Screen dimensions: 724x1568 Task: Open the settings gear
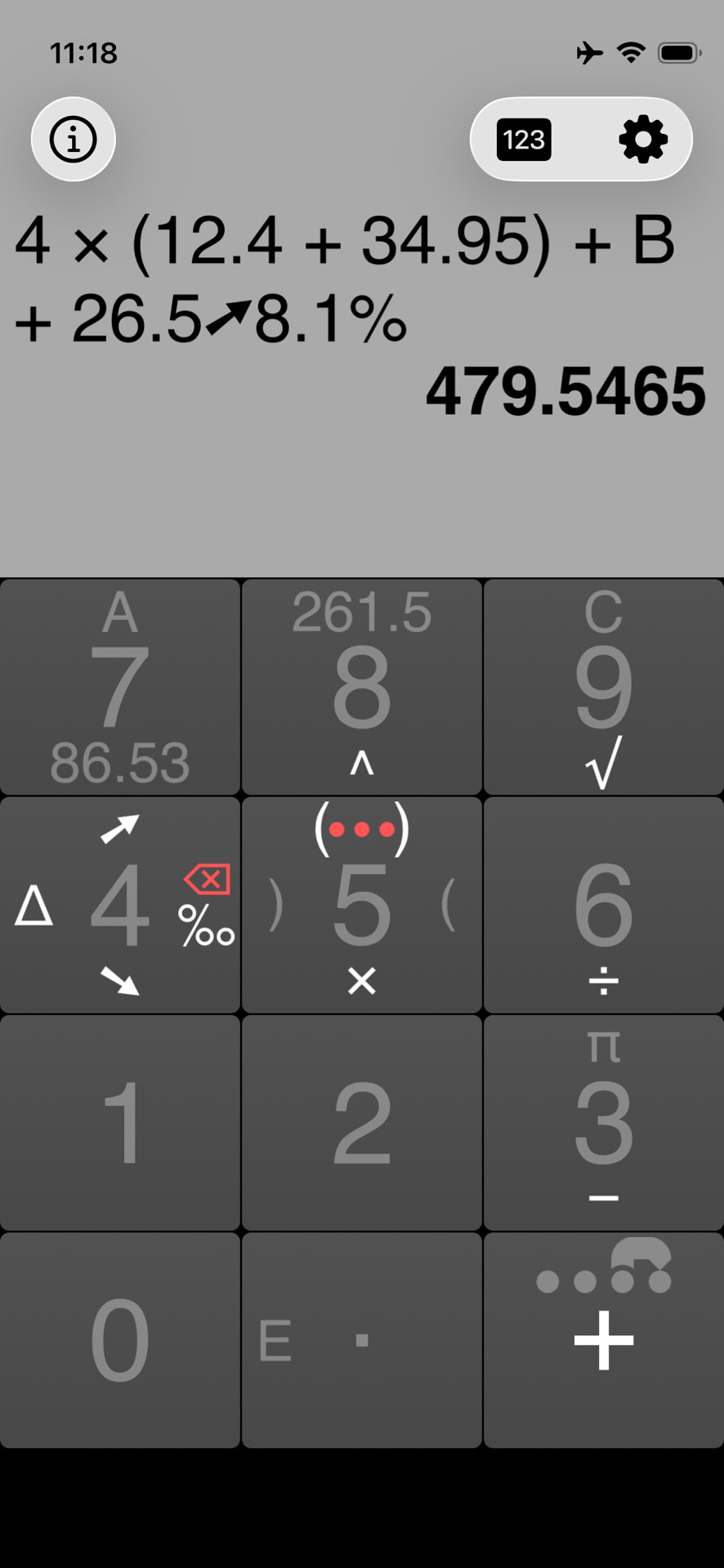pos(643,140)
